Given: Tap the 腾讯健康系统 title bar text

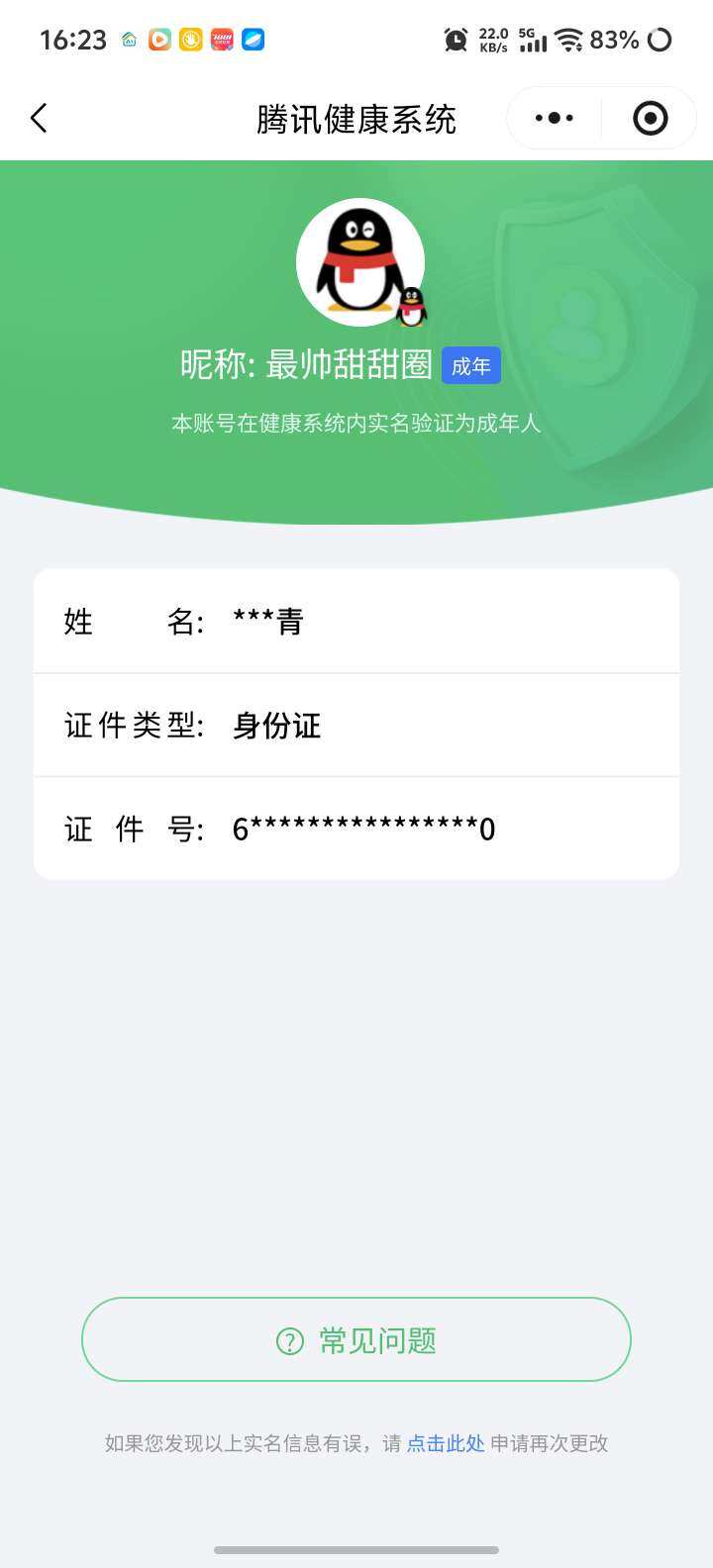Looking at the screenshot, I should 356,118.
